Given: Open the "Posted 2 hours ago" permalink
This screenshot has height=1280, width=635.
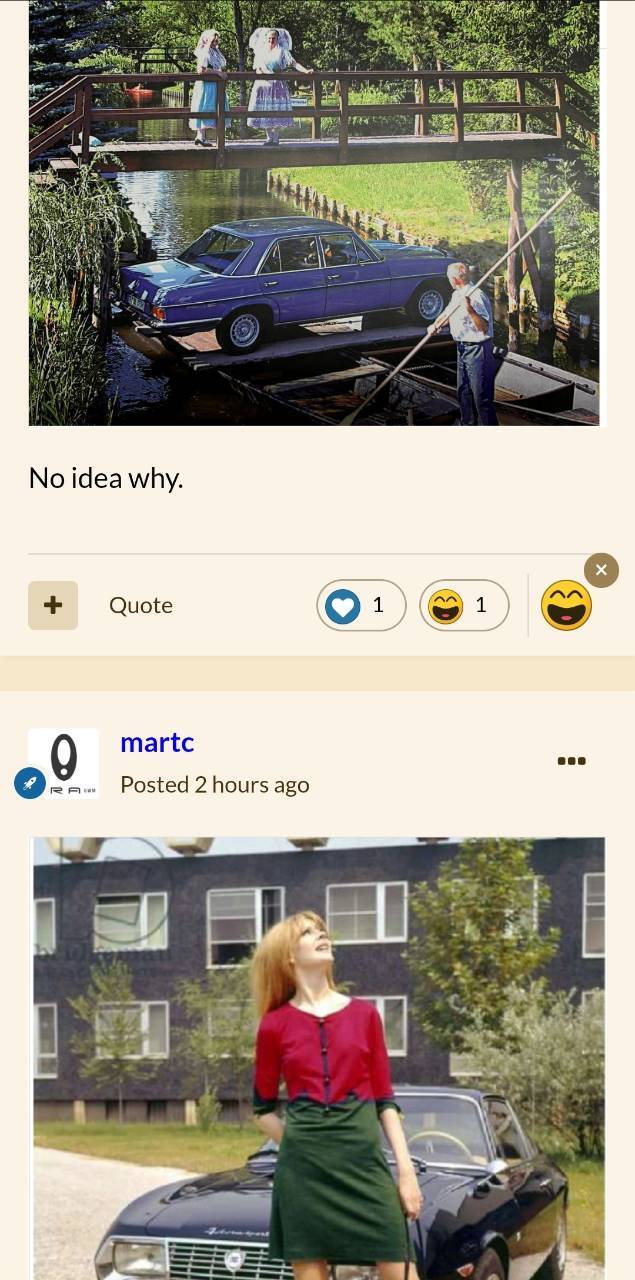Looking at the screenshot, I should tap(215, 785).
